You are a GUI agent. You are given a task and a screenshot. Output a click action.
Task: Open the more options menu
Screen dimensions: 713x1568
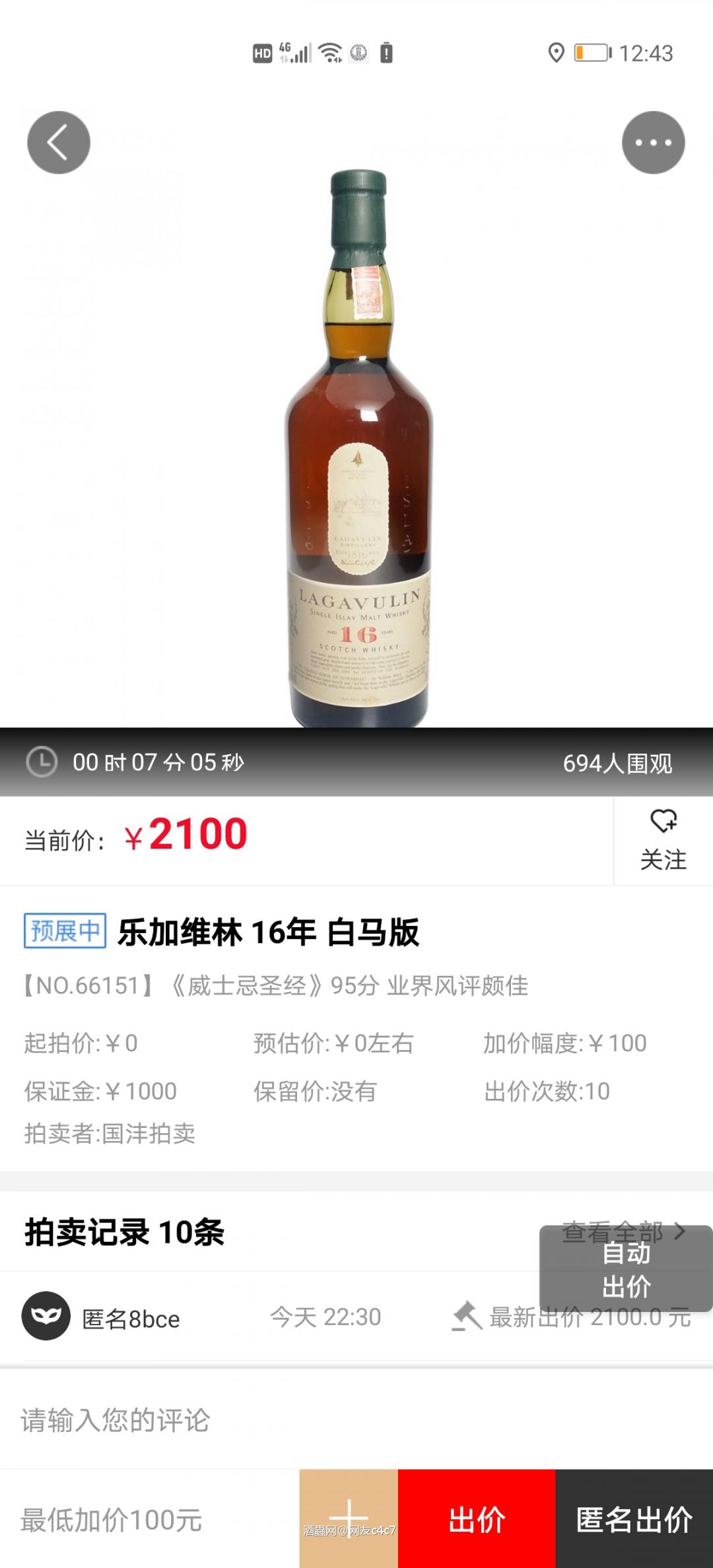pos(653,141)
